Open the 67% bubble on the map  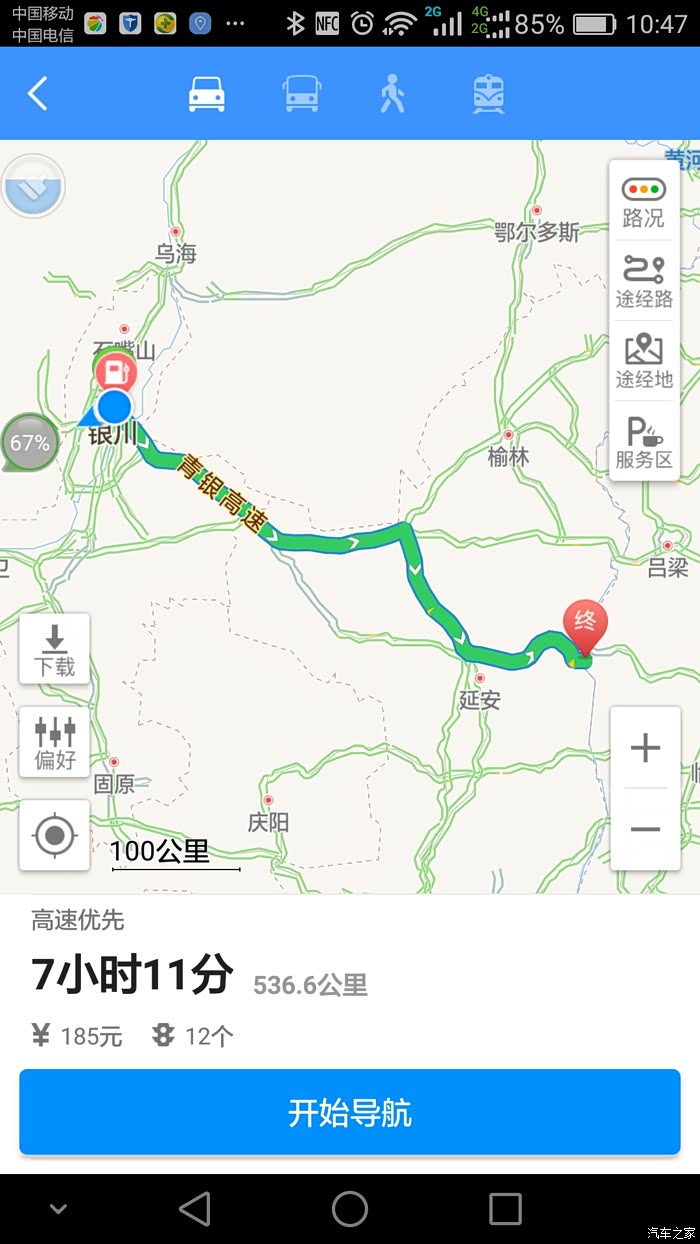[29, 442]
